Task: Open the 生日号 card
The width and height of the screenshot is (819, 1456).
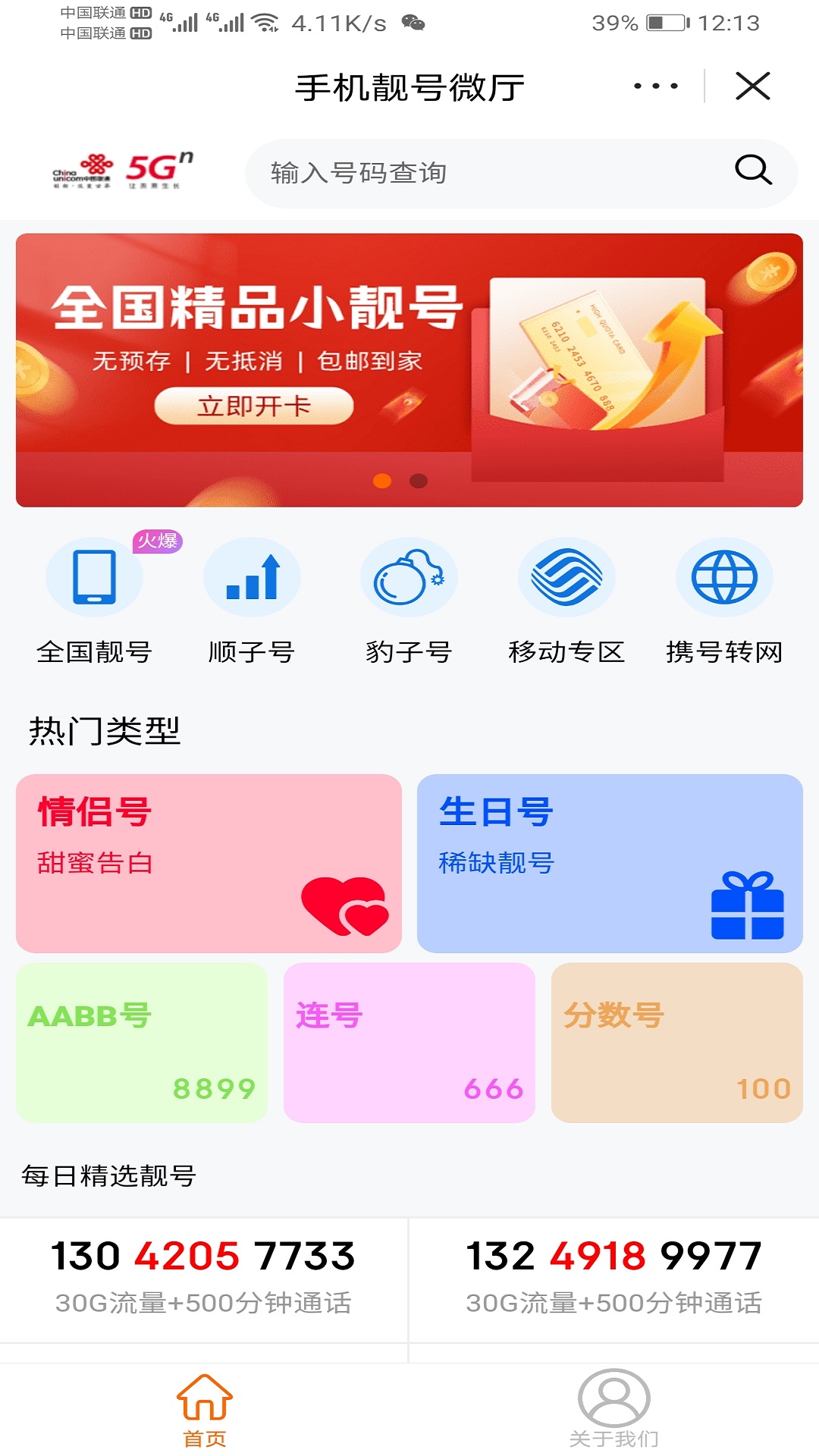Action: [610, 863]
